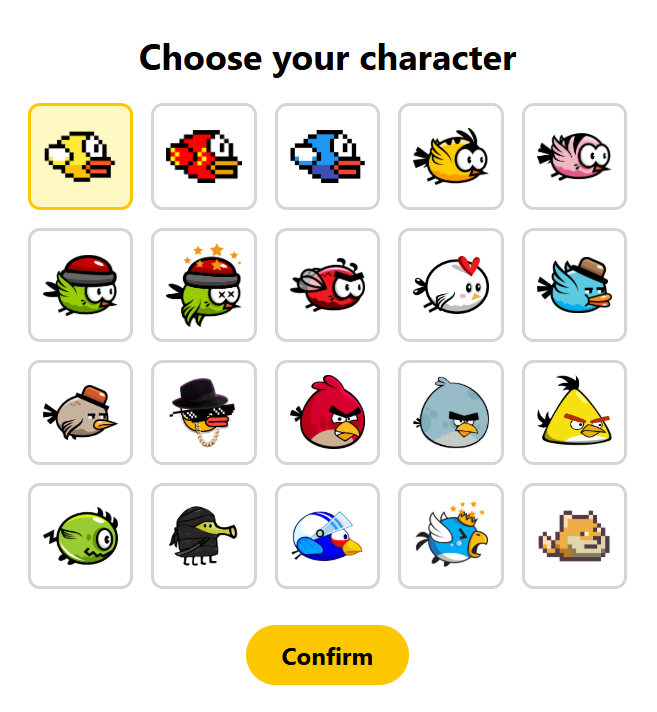Viewport: 657px width, 712px height.
Task: Choose the gray-blue angry bird
Action: coord(451,413)
